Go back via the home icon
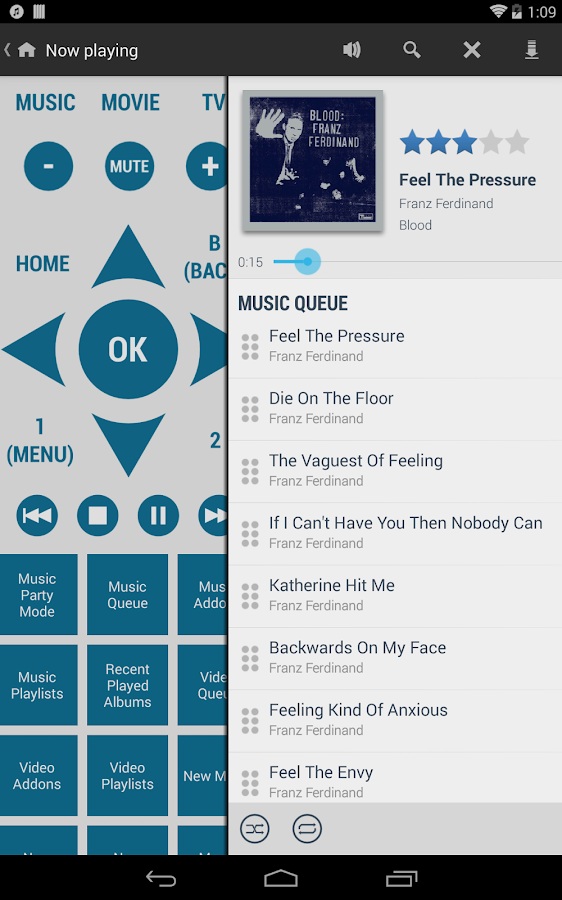 tap(26, 51)
